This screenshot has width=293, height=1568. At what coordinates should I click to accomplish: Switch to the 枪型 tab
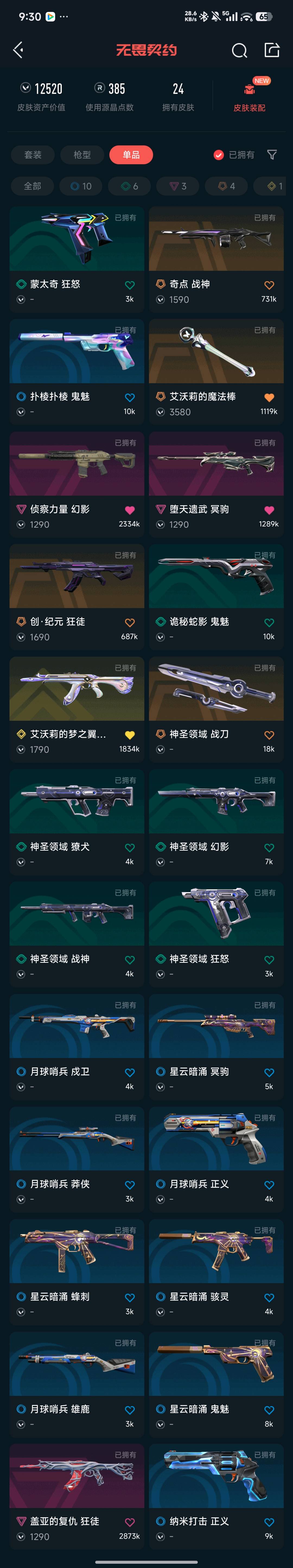82,155
